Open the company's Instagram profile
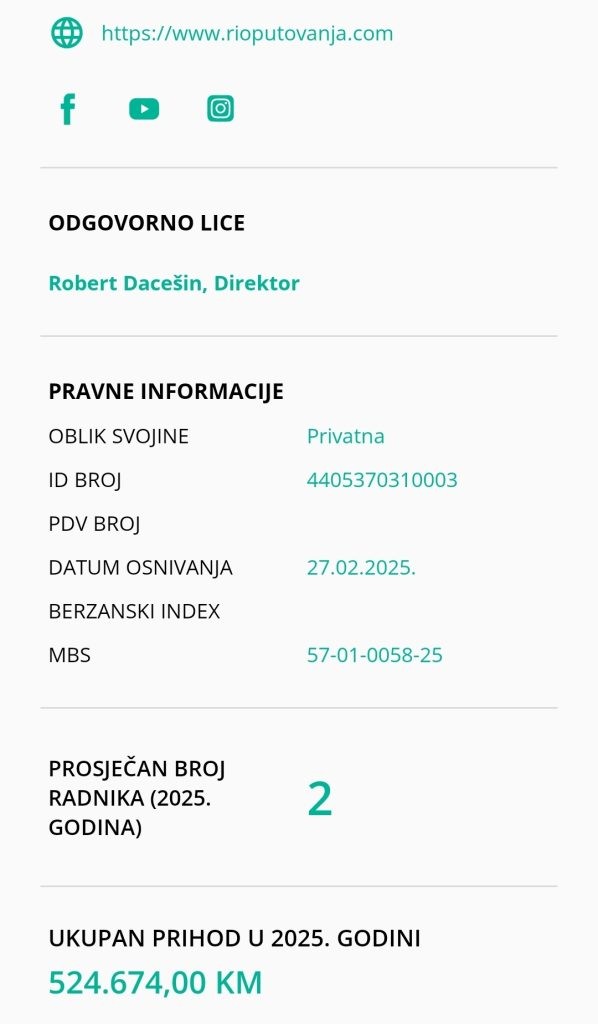This screenshot has height=1024, width=598. click(x=221, y=108)
